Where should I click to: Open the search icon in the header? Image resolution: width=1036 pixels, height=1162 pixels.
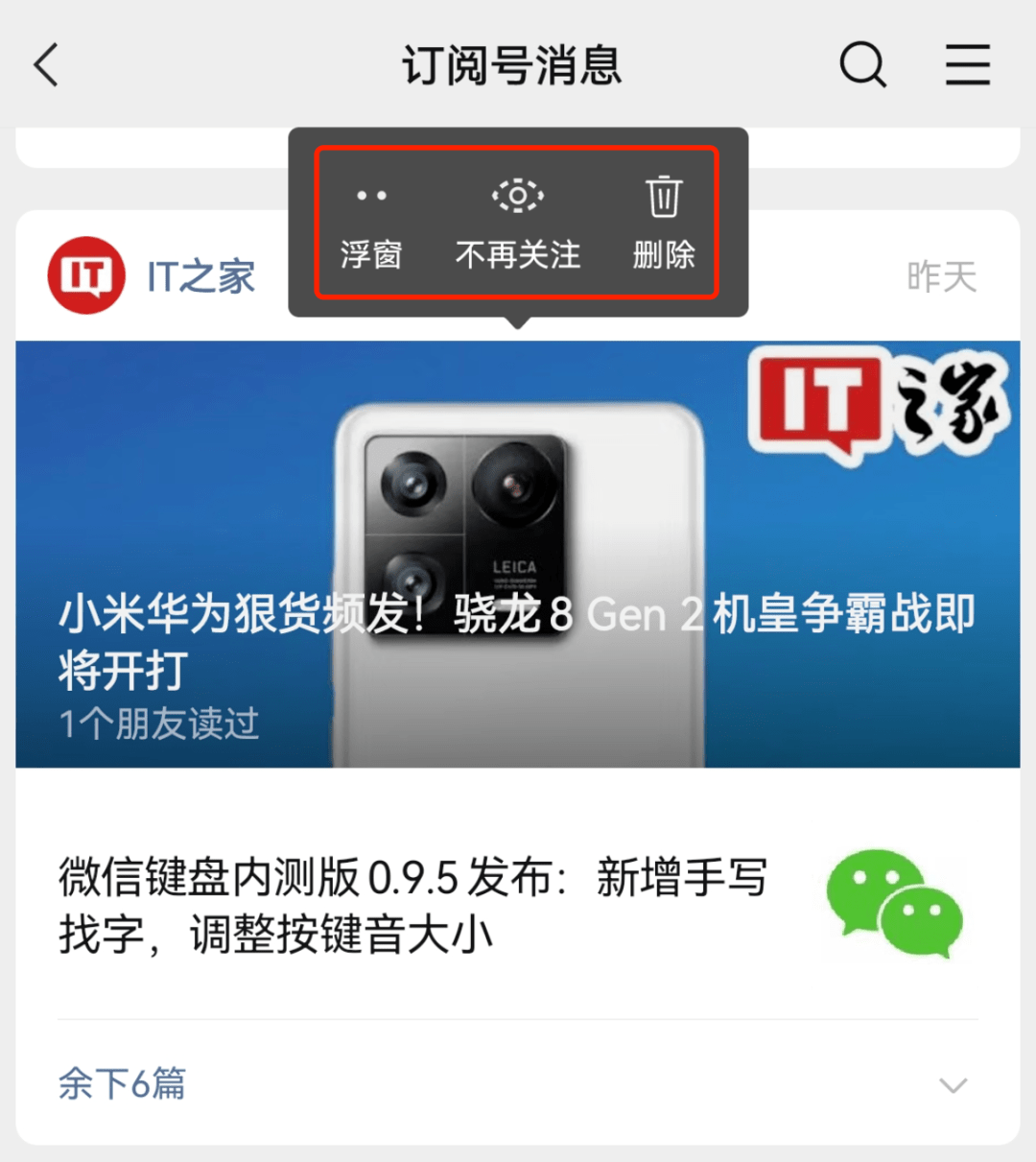862,65
